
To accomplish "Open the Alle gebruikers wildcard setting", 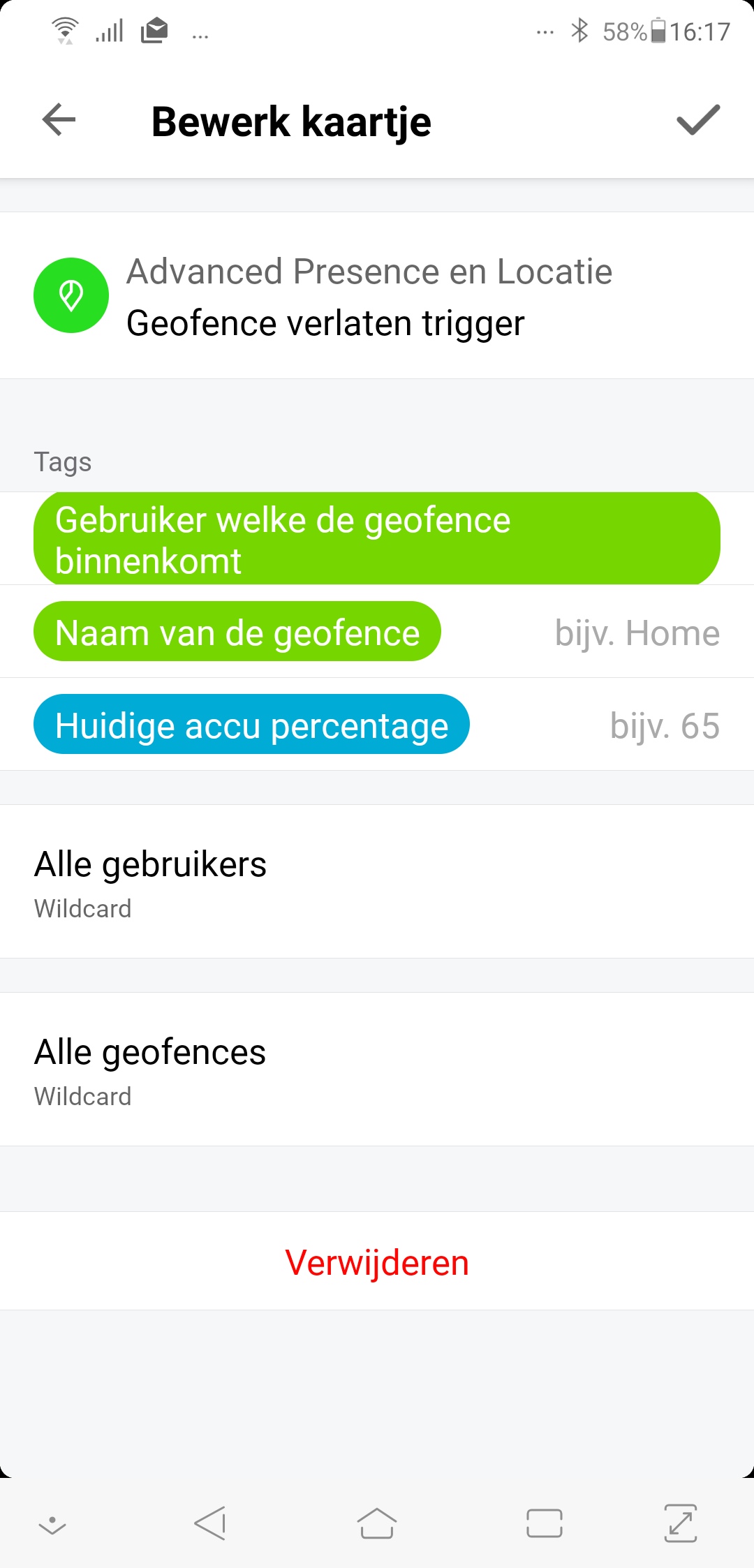I will click(377, 882).
